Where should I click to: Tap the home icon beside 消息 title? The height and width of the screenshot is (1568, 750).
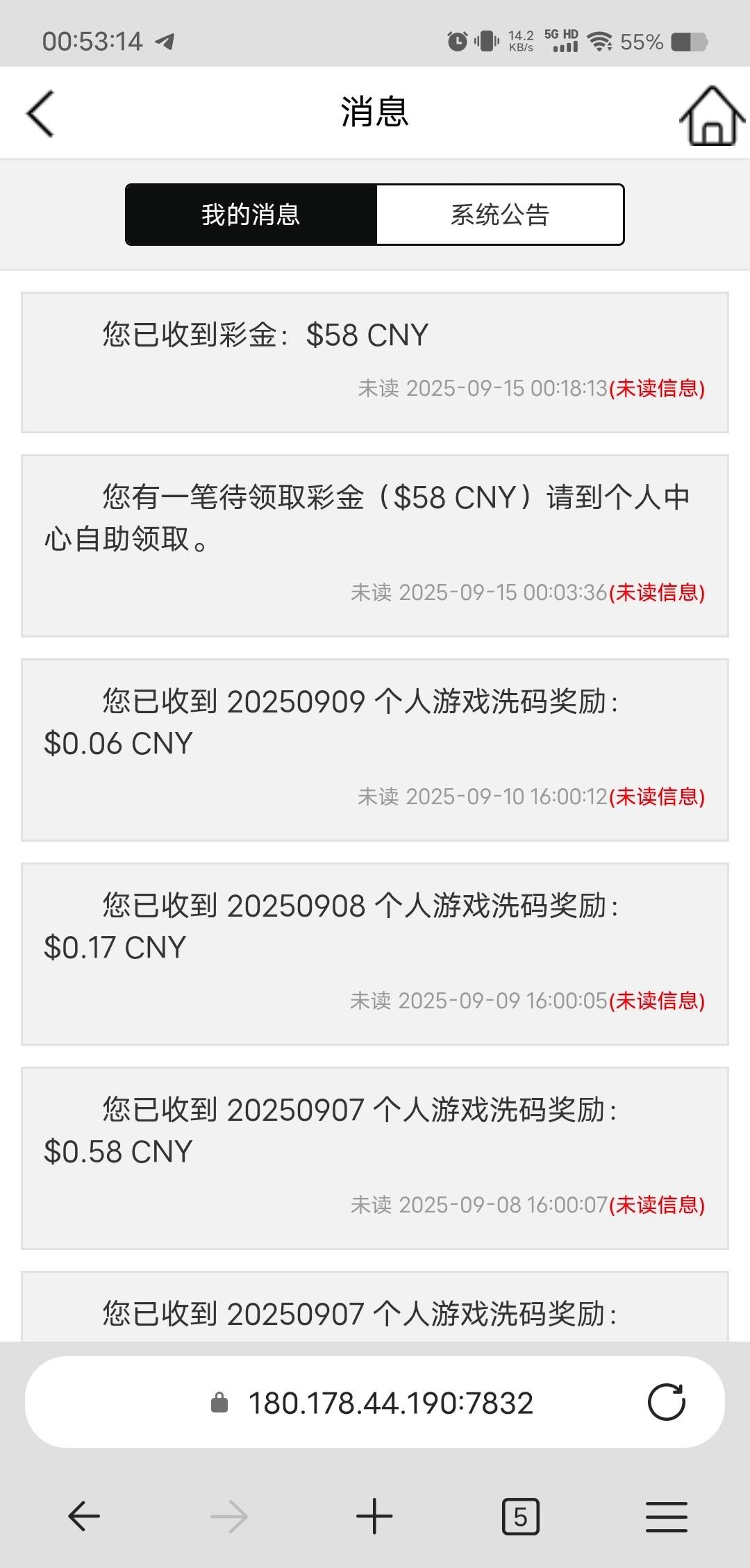(x=708, y=115)
